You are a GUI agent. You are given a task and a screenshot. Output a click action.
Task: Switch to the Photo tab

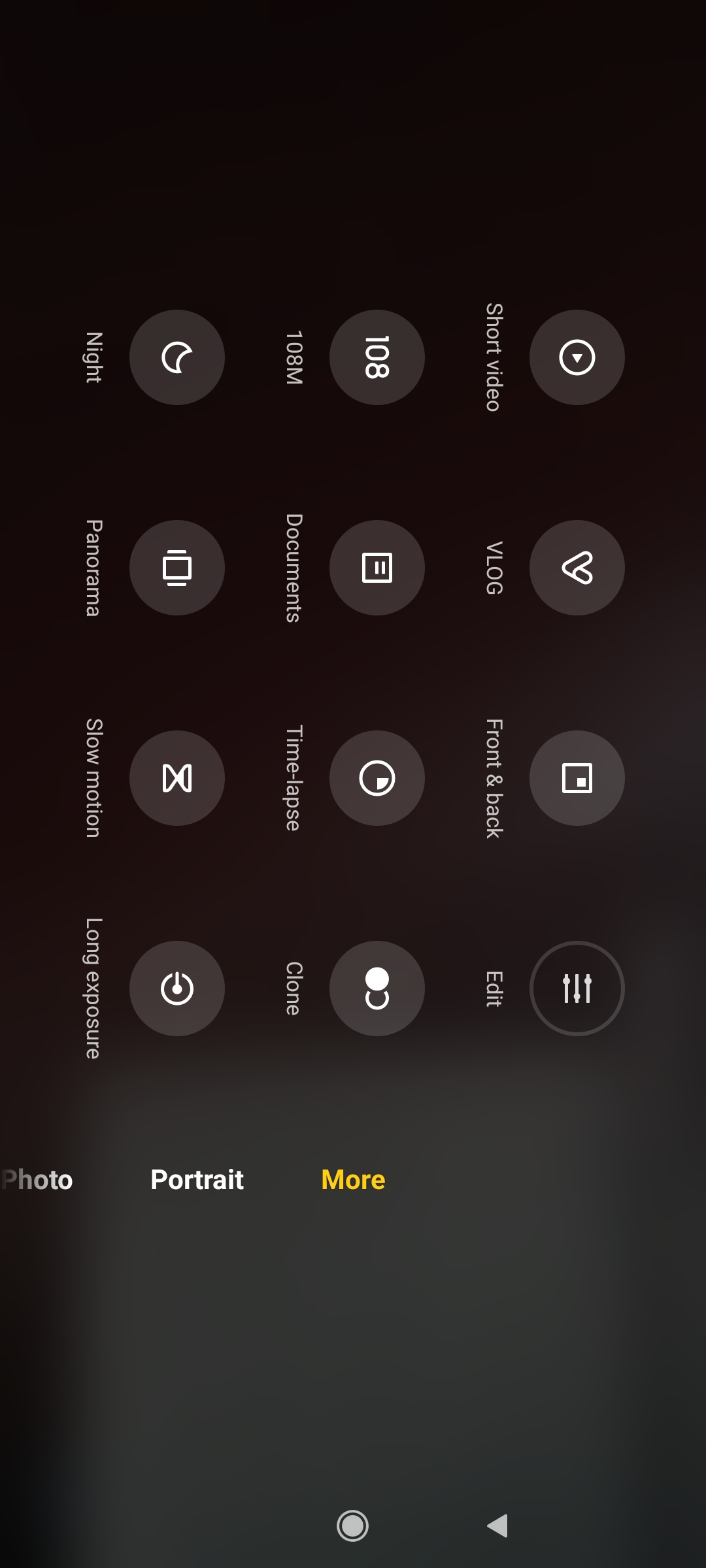point(37,1180)
